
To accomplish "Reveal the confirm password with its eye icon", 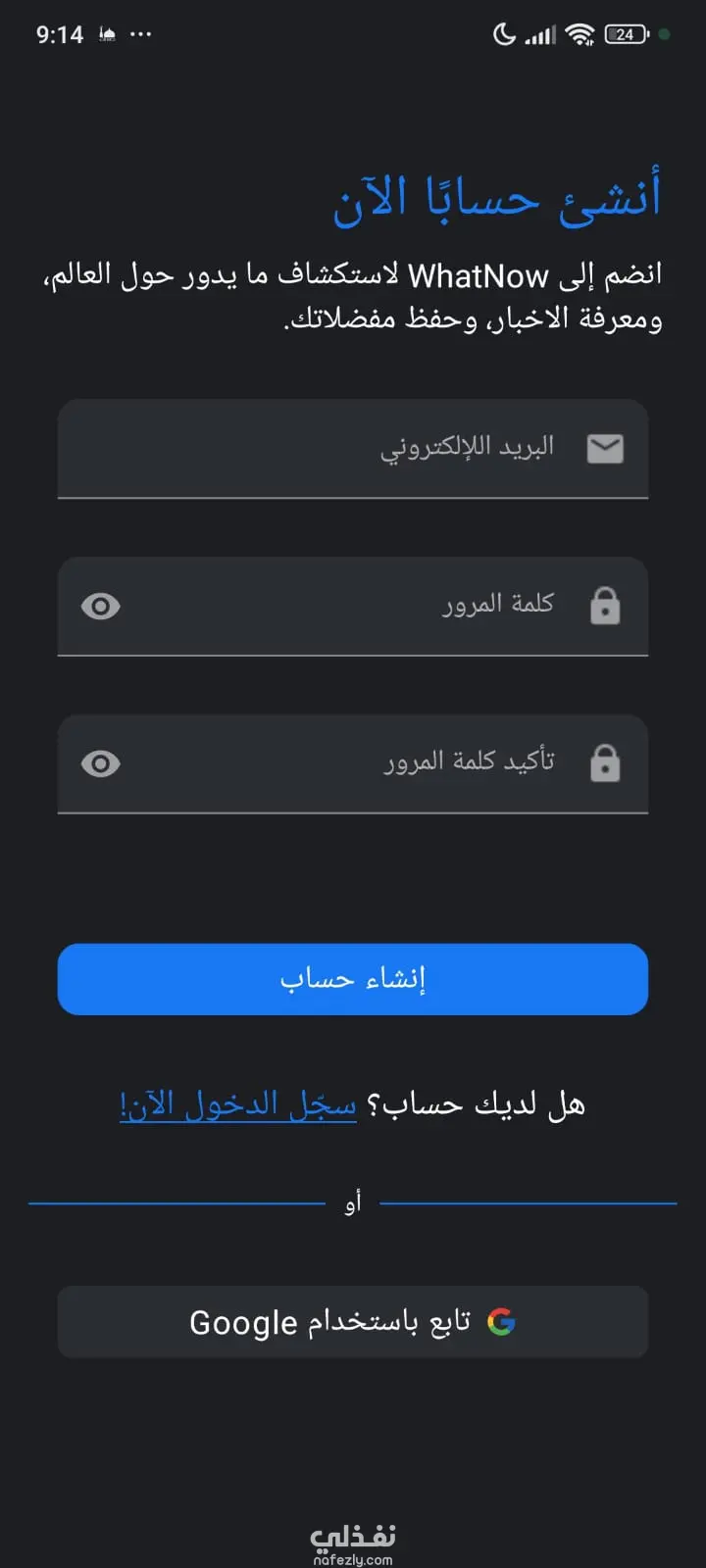I will (x=100, y=763).
